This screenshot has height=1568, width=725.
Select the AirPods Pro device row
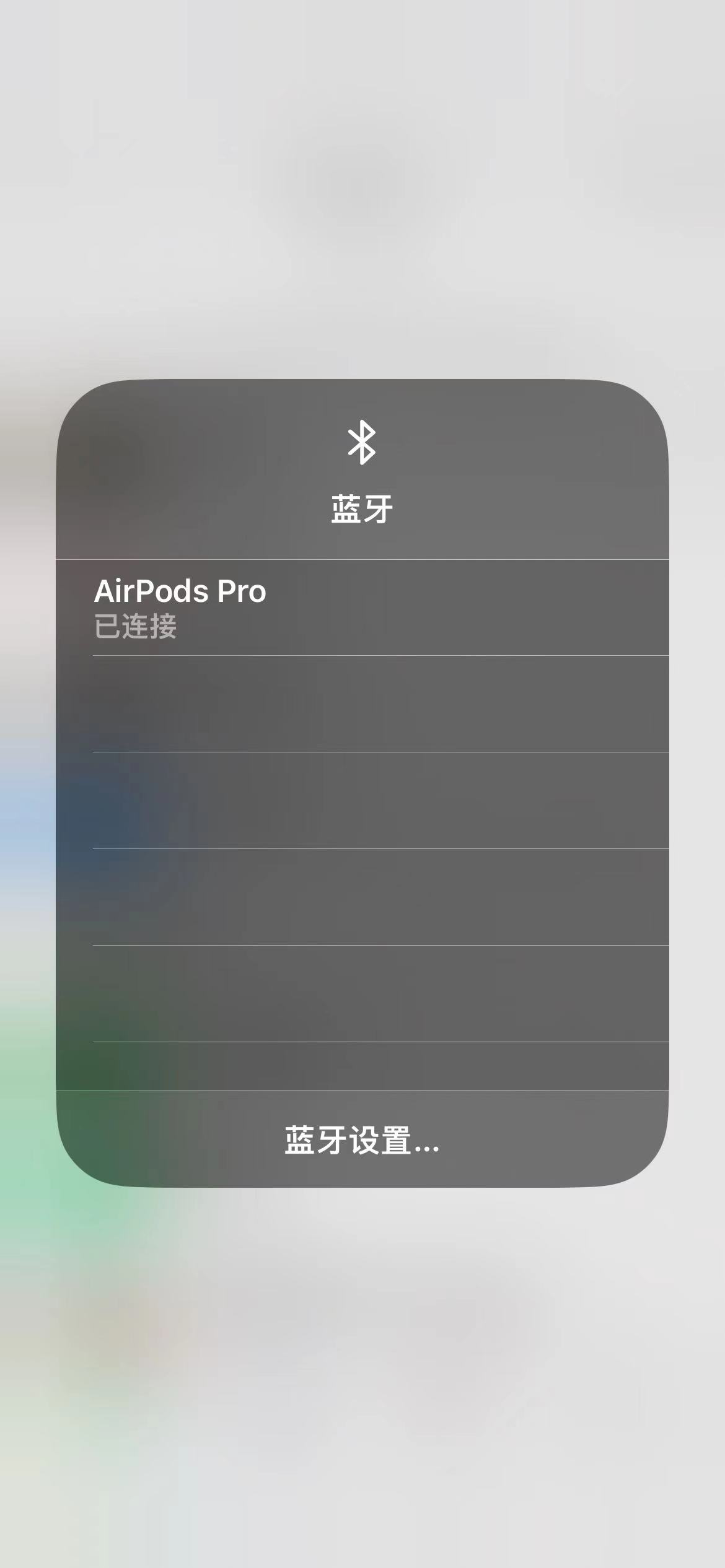tap(362, 608)
